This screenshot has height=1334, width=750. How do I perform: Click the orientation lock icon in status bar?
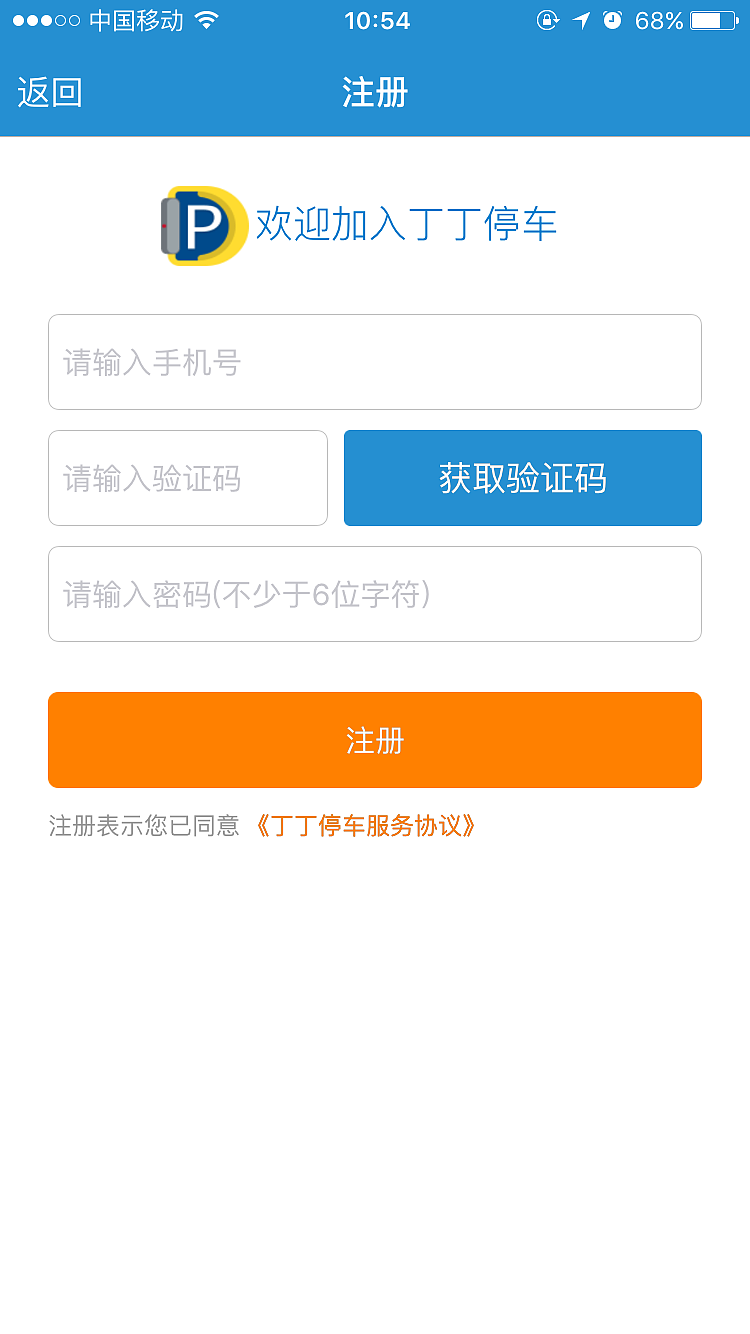coord(548,19)
